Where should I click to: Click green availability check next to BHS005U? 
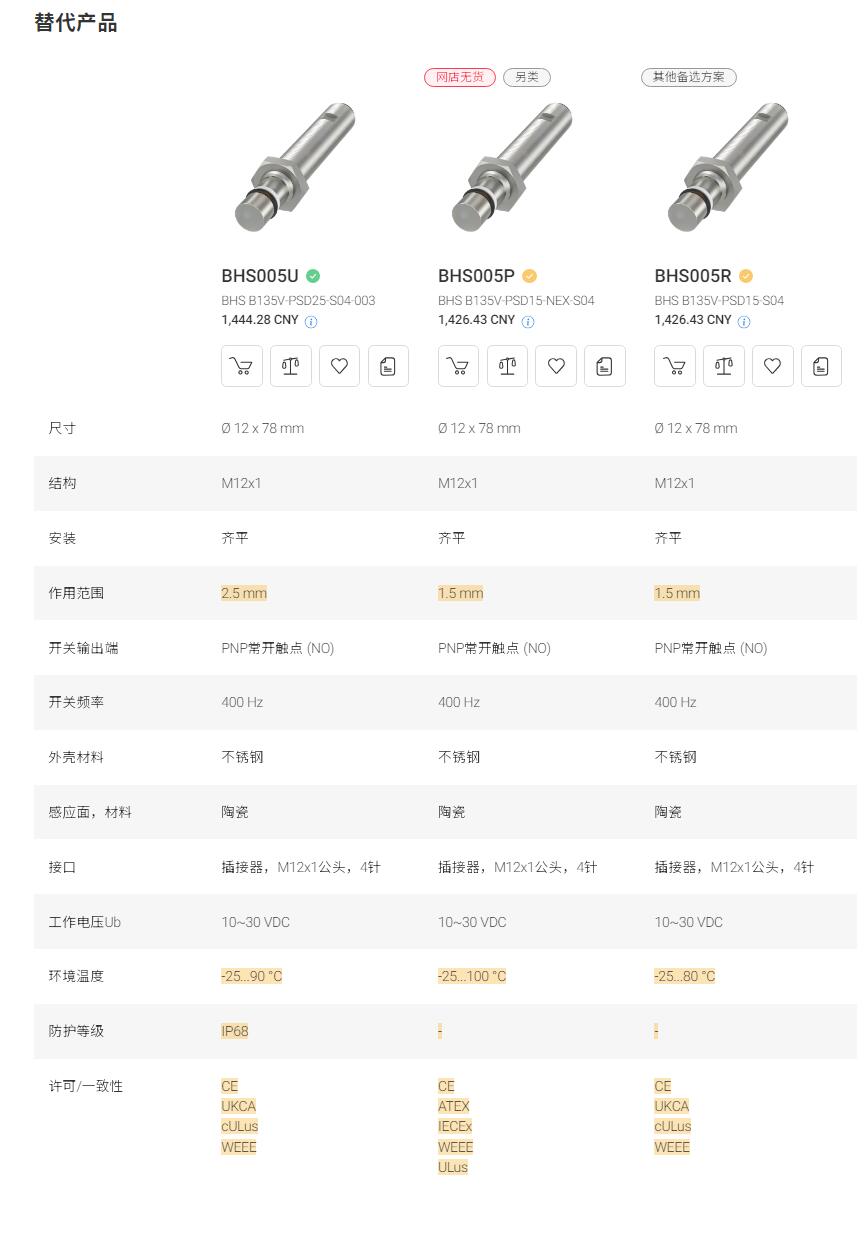click(312, 276)
